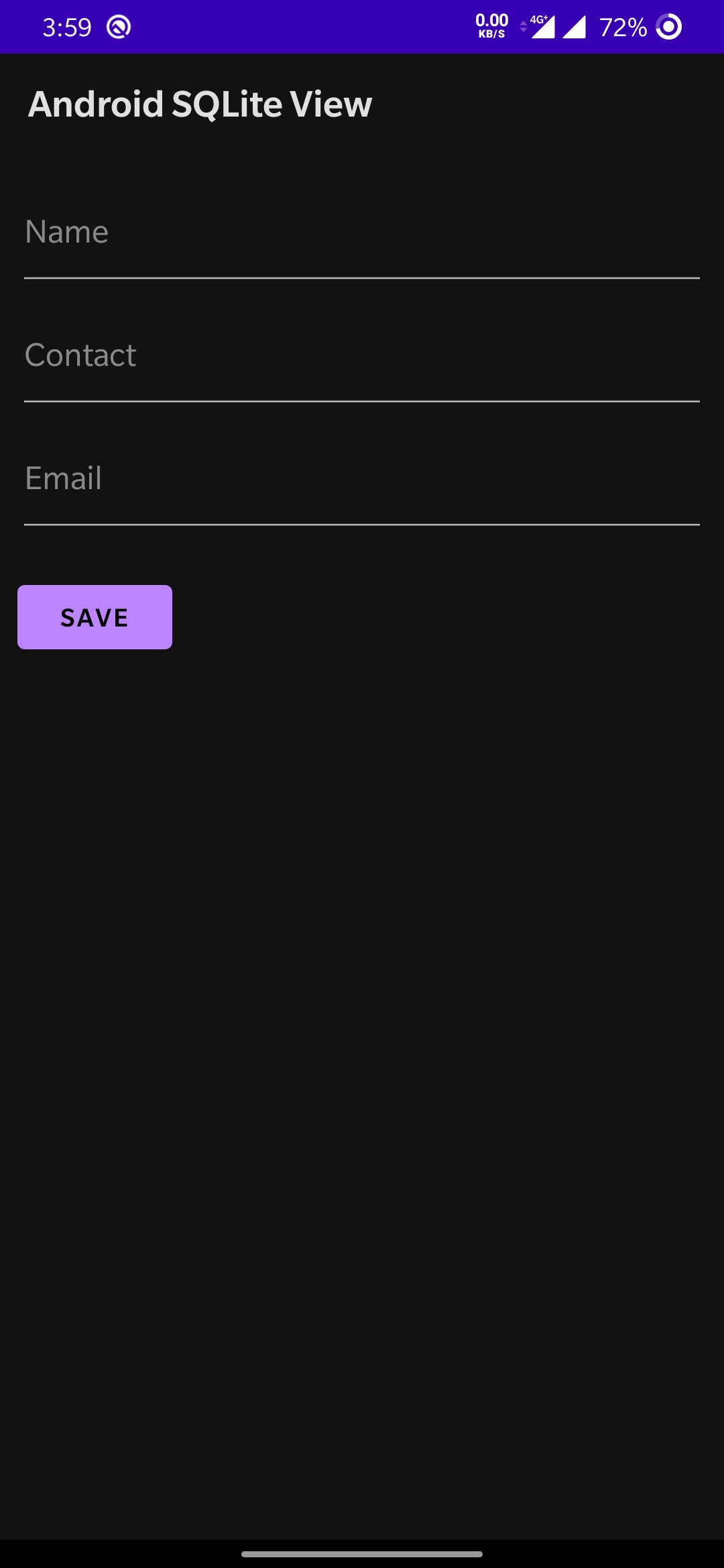Select the Email input field

[362, 480]
